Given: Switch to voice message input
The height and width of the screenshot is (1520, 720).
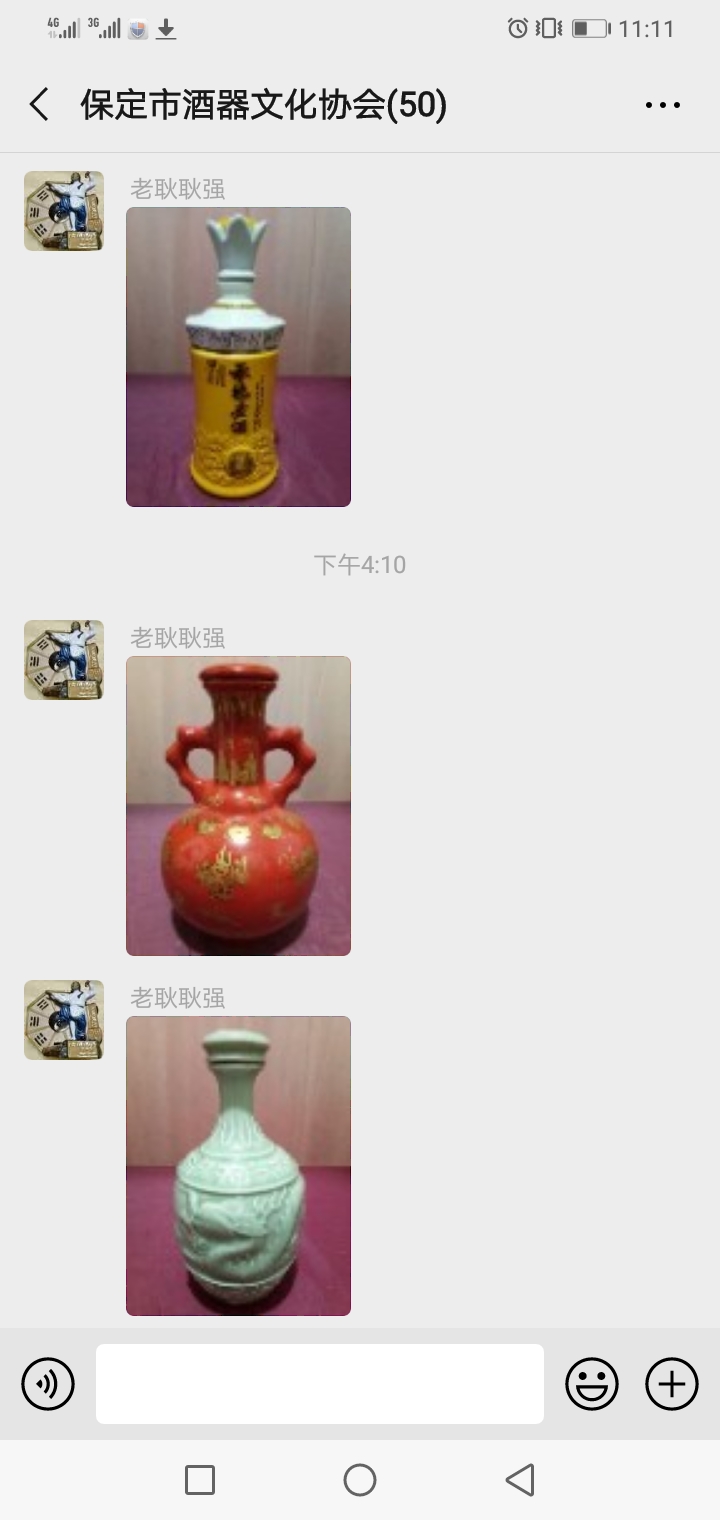Looking at the screenshot, I should click(x=48, y=1384).
